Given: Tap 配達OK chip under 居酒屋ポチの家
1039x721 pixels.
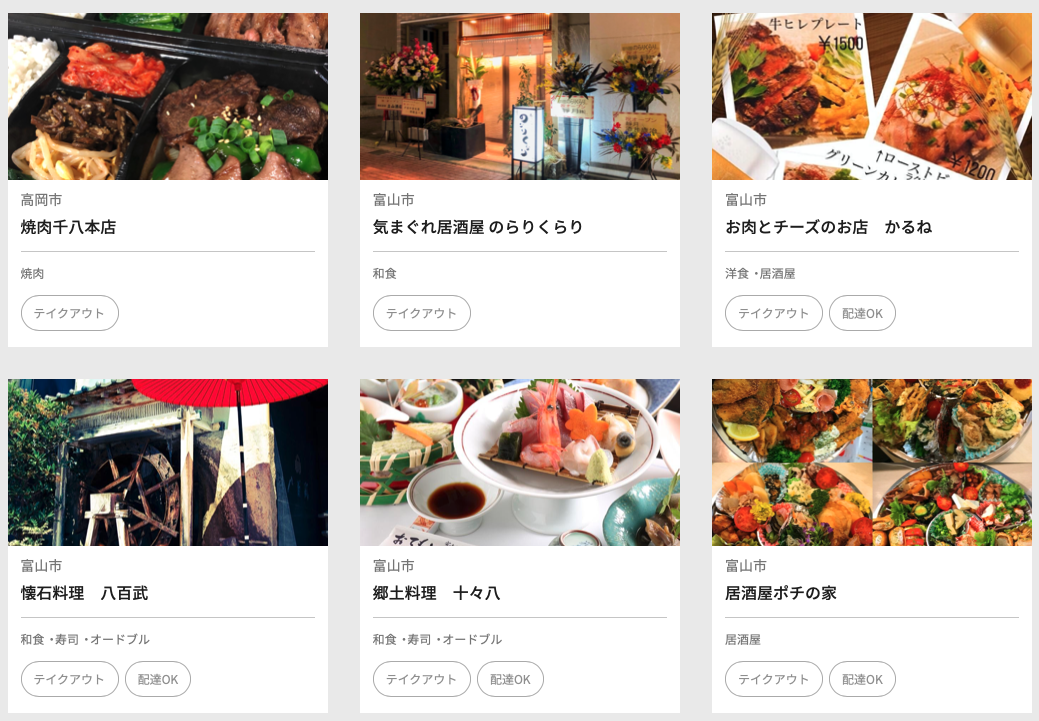Looking at the screenshot, I should pos(862,679).
